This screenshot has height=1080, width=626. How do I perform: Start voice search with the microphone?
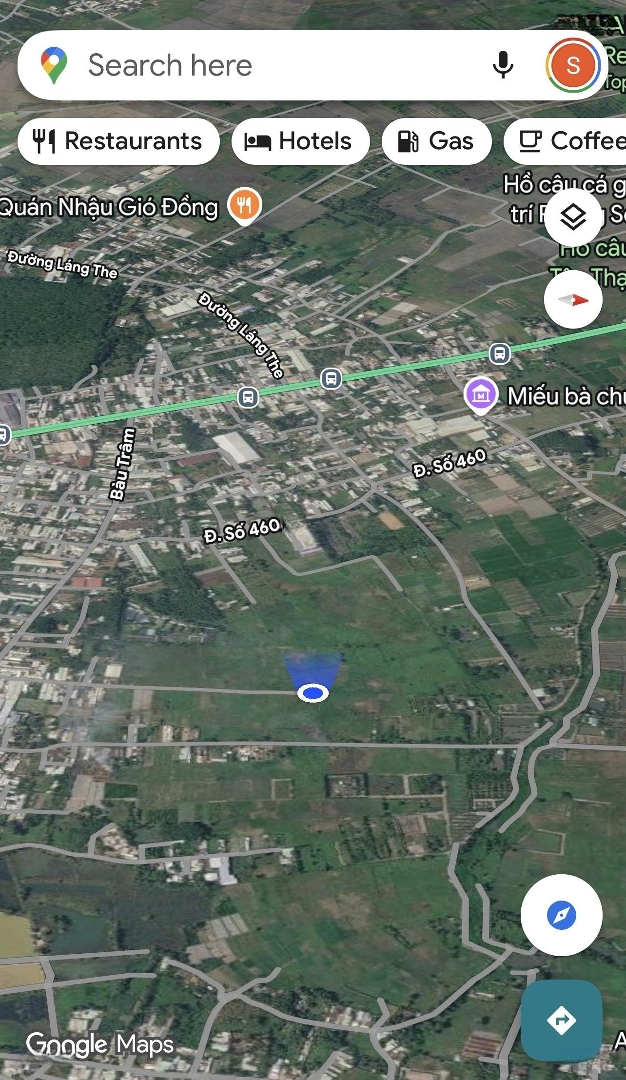[x=503, y=66]
